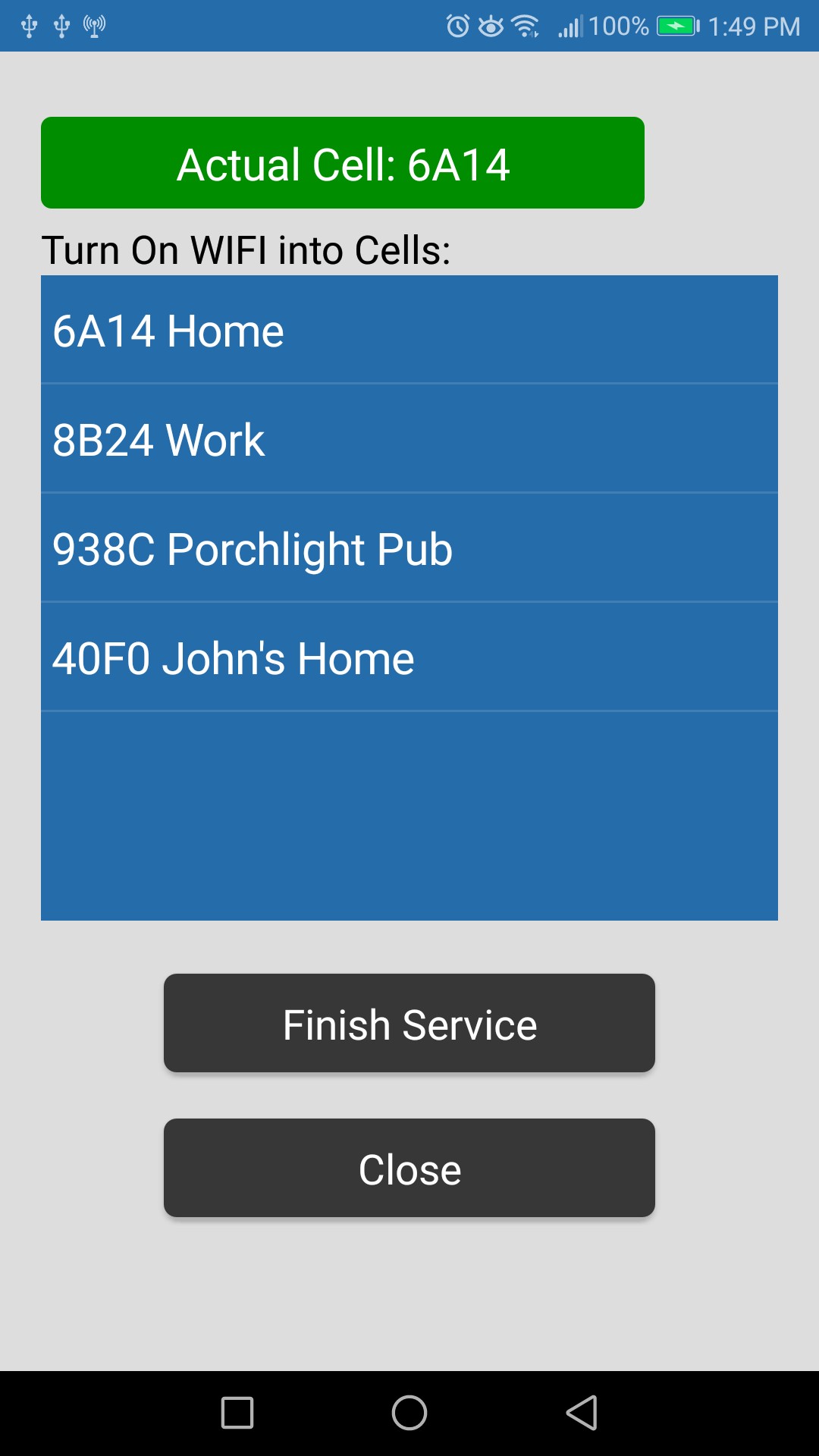Close this screen with the Close button
The image size is (819, 1456).
tap(409, 1169)
